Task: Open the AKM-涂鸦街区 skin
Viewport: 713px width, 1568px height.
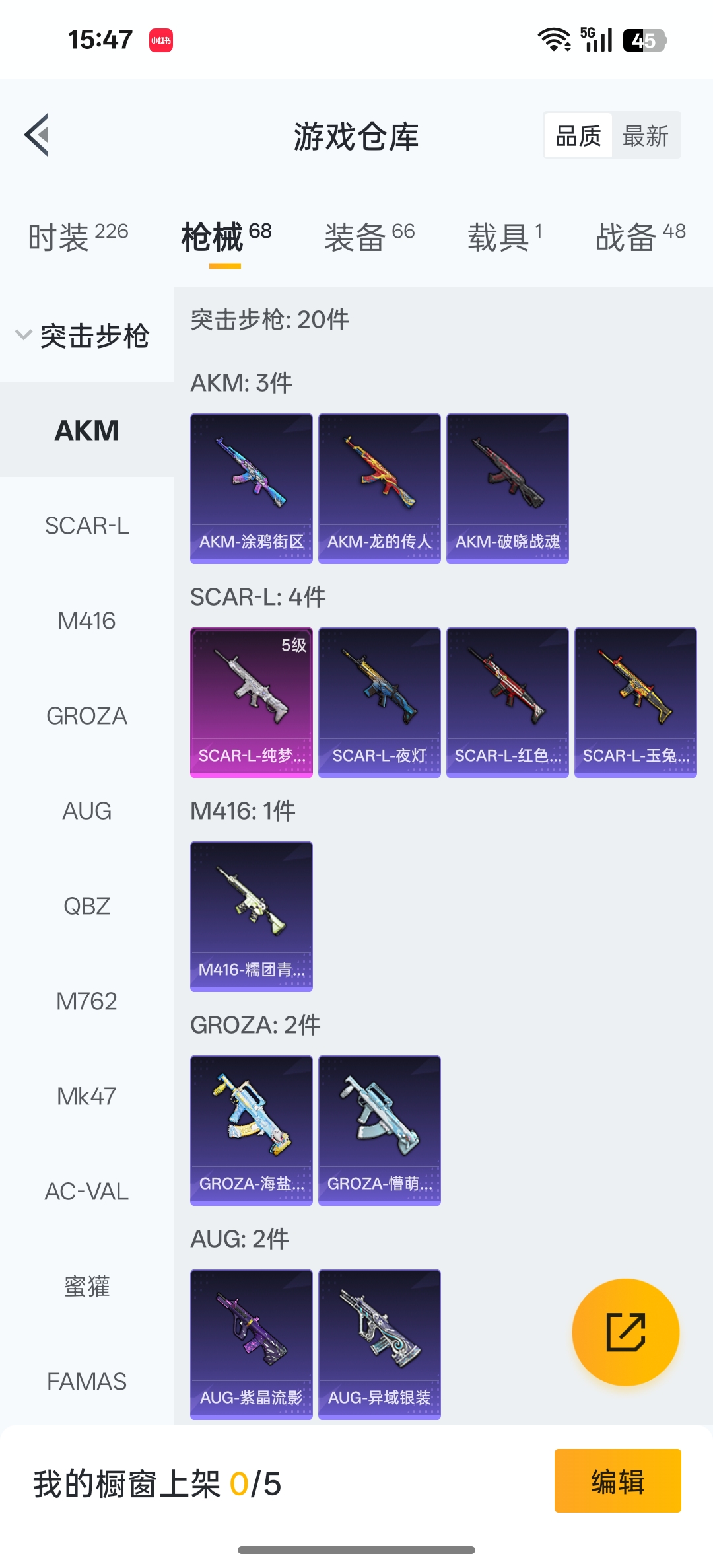Action: pyautogui.click(x=251, y=489)
